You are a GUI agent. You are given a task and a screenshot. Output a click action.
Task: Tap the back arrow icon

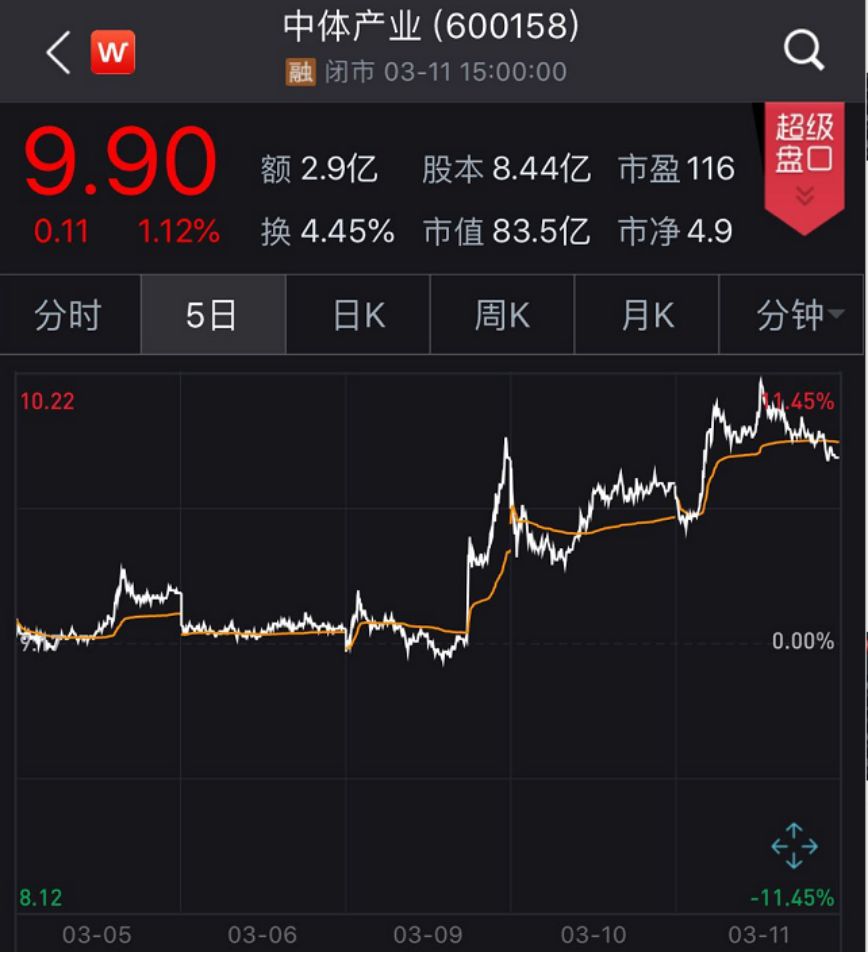pos(55,52)
